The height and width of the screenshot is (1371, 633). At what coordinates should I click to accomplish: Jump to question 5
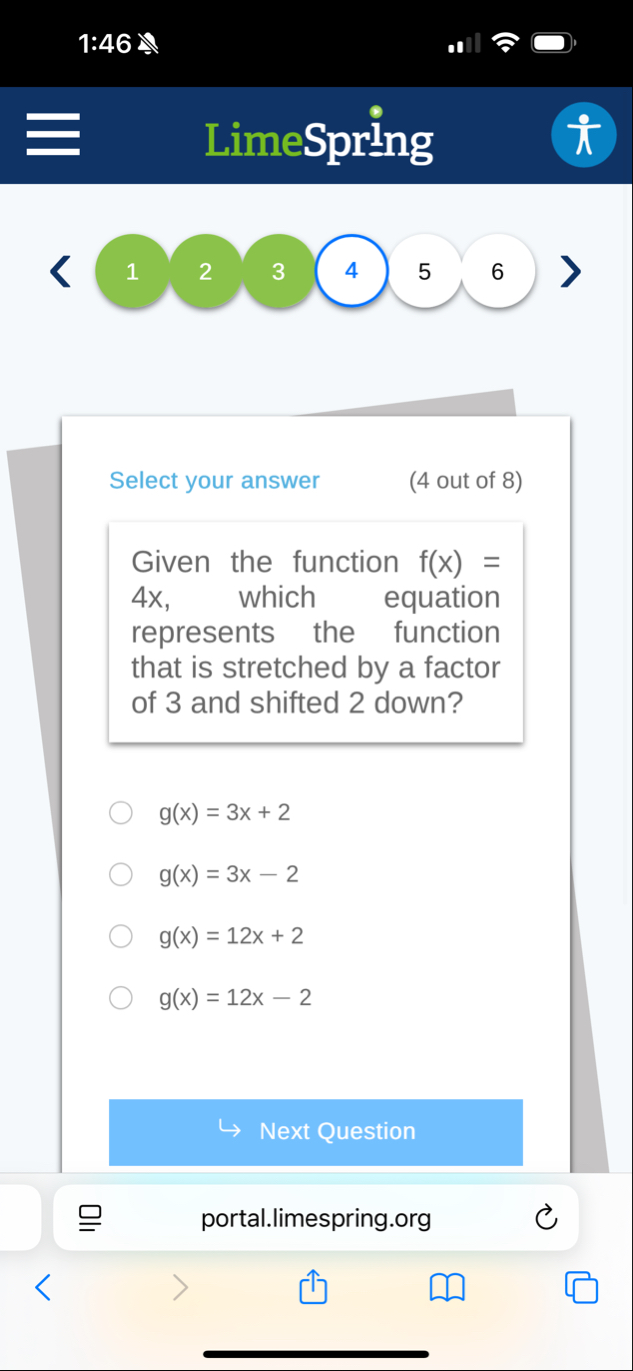424,271
